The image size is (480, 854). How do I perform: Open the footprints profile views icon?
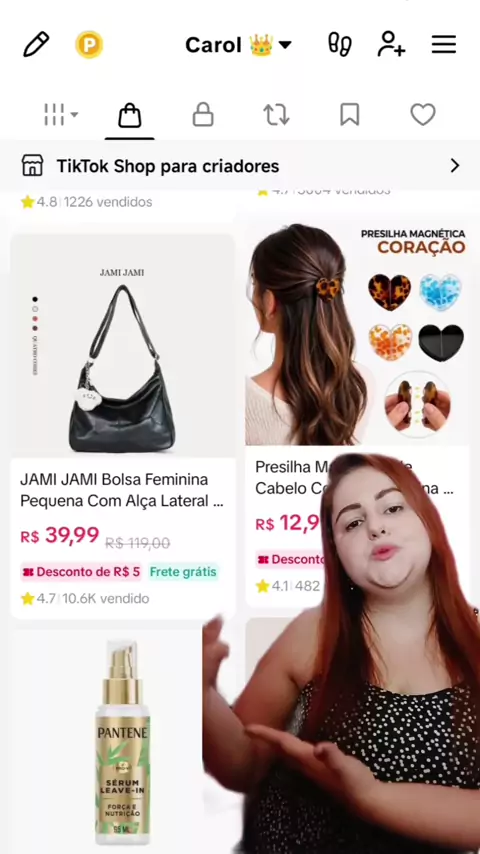(339, 45)
